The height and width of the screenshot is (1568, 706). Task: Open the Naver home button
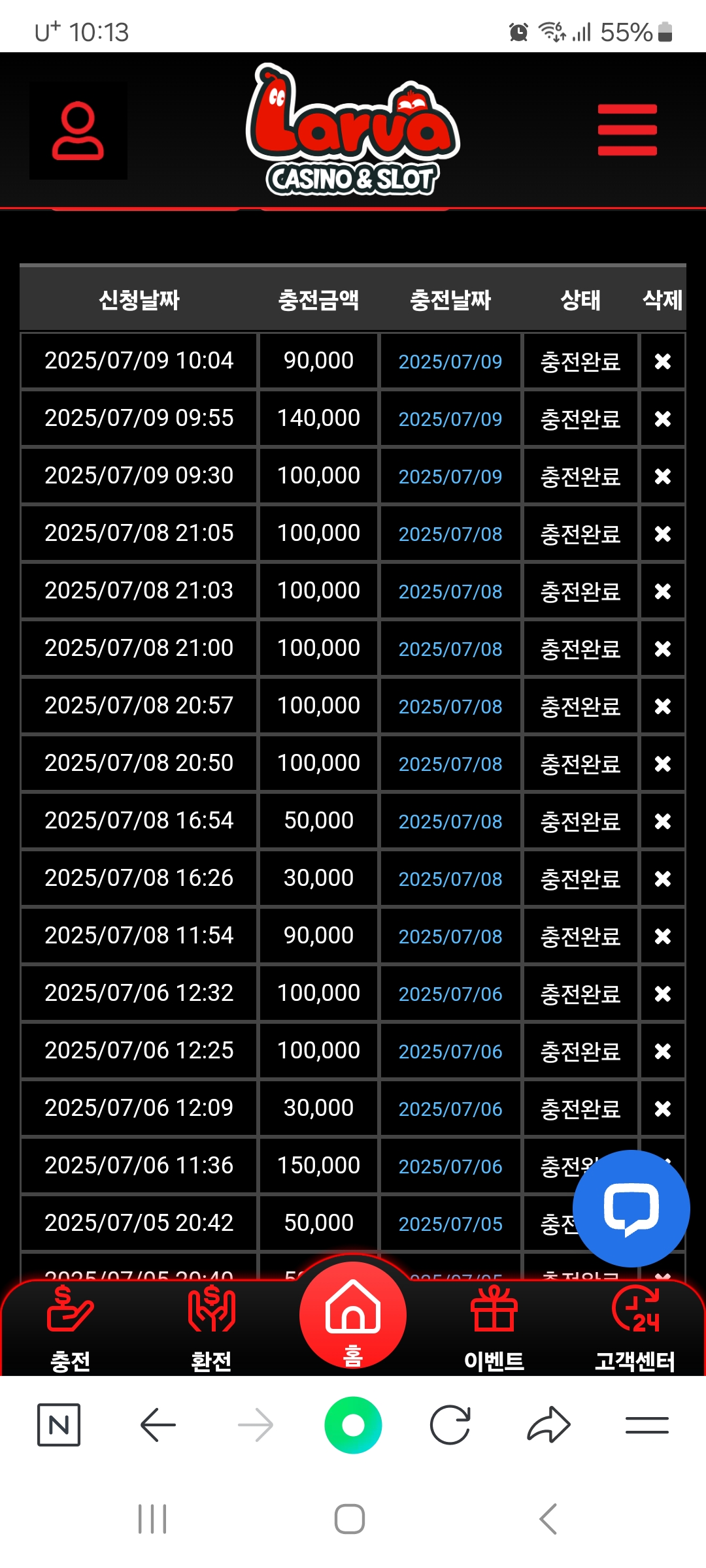point(59,1425)
